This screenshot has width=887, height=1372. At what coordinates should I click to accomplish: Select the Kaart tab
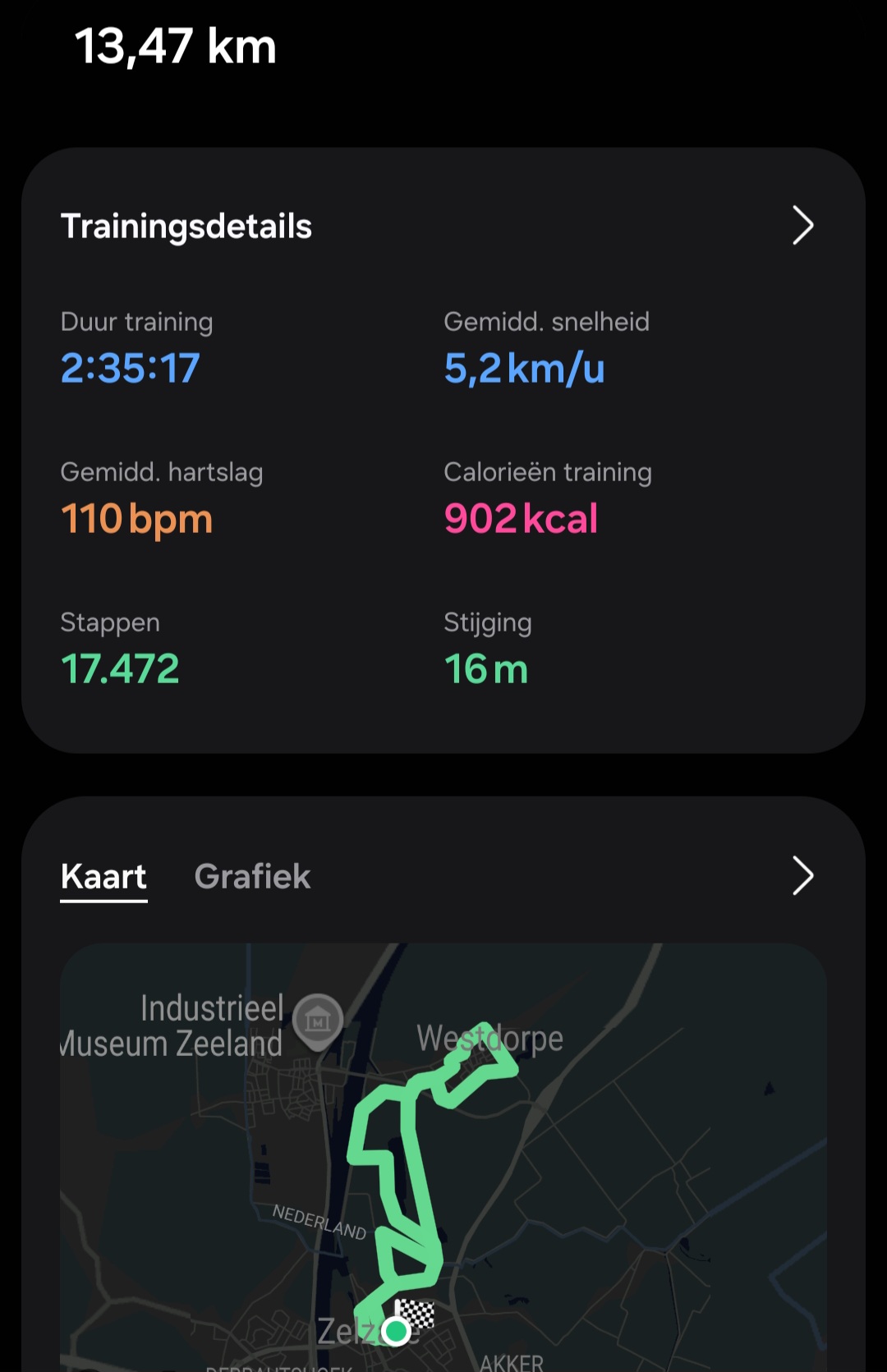(103, 877)
